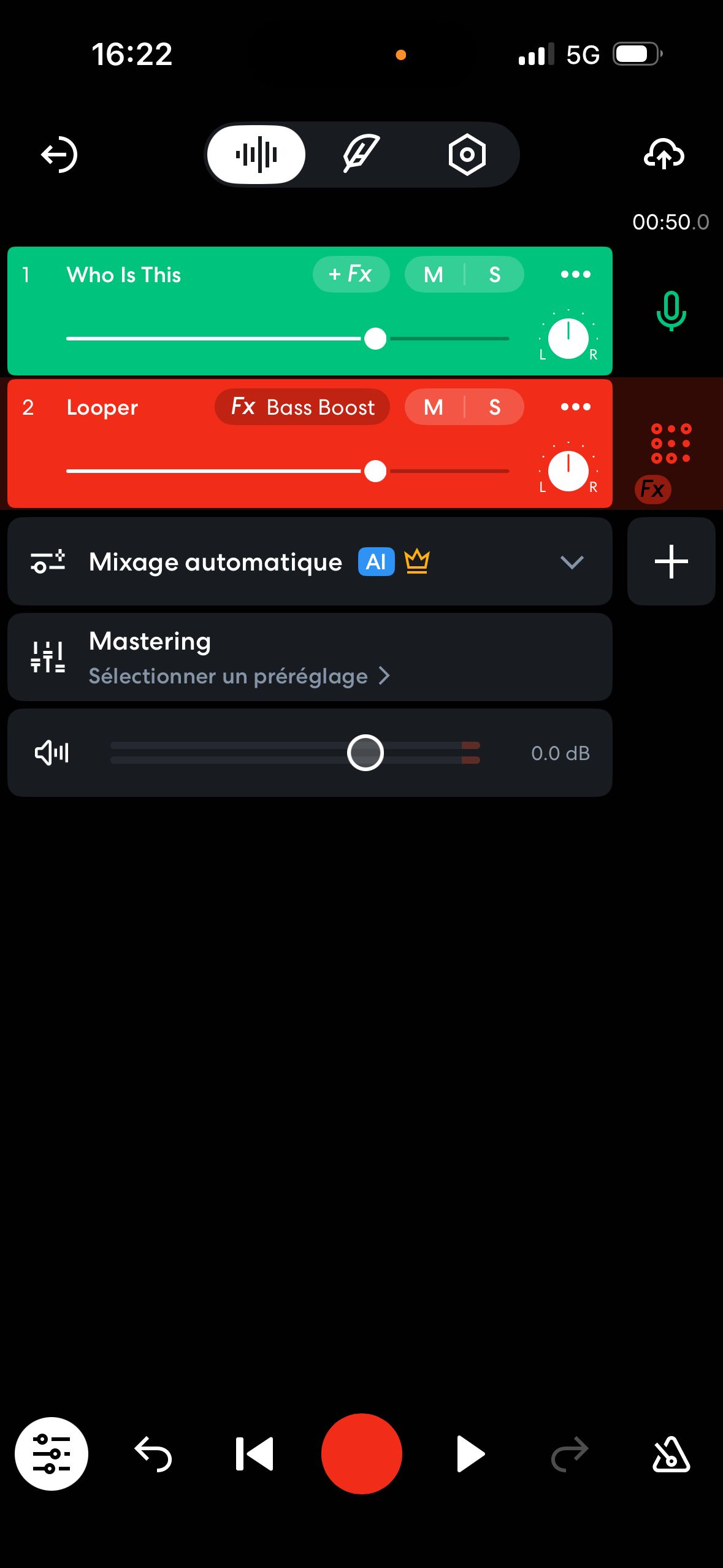Switch to the lyrics feather tab
The height and width of the screenshot is (1568, 723).
pos(362,155)
